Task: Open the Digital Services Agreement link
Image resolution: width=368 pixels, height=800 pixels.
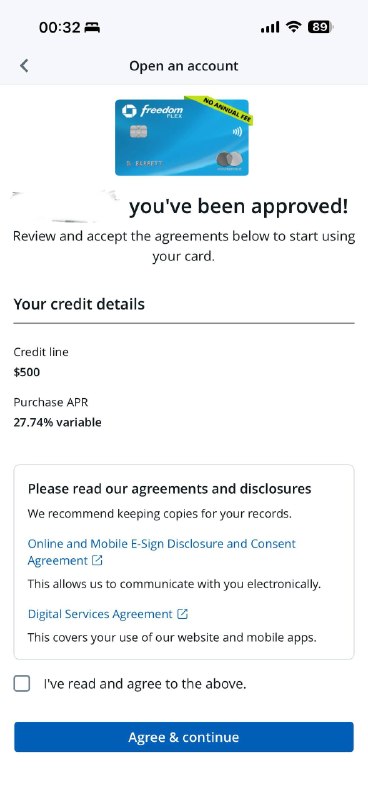Action: click(108, 614)
